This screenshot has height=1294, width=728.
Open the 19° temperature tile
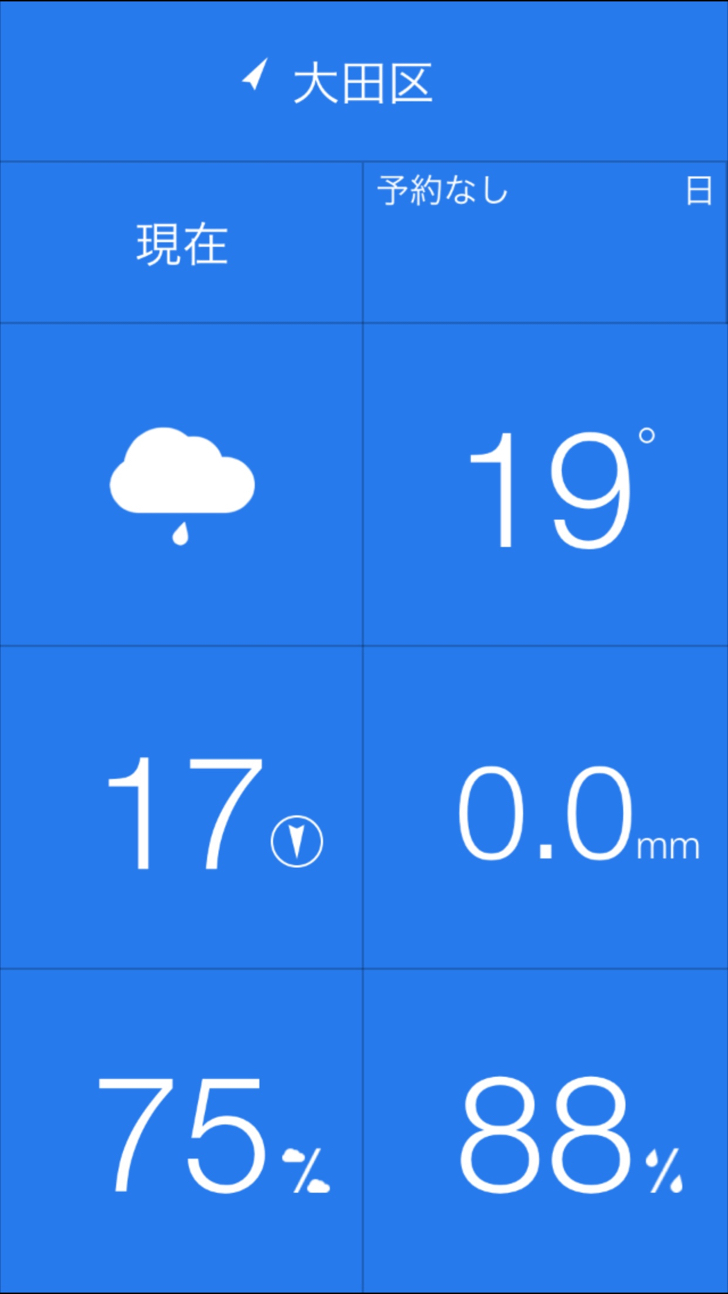tap(545, 485)
